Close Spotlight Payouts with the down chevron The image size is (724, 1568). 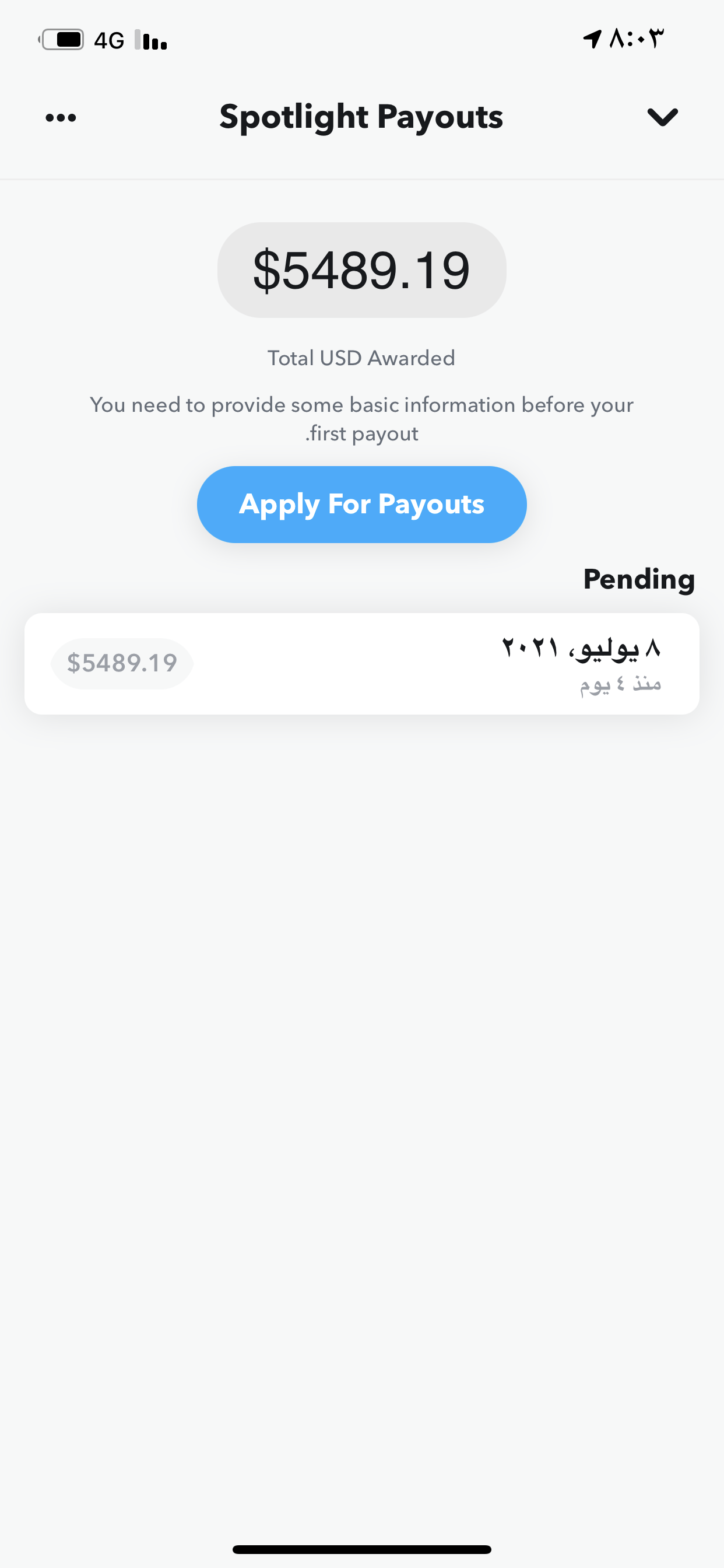663,117
